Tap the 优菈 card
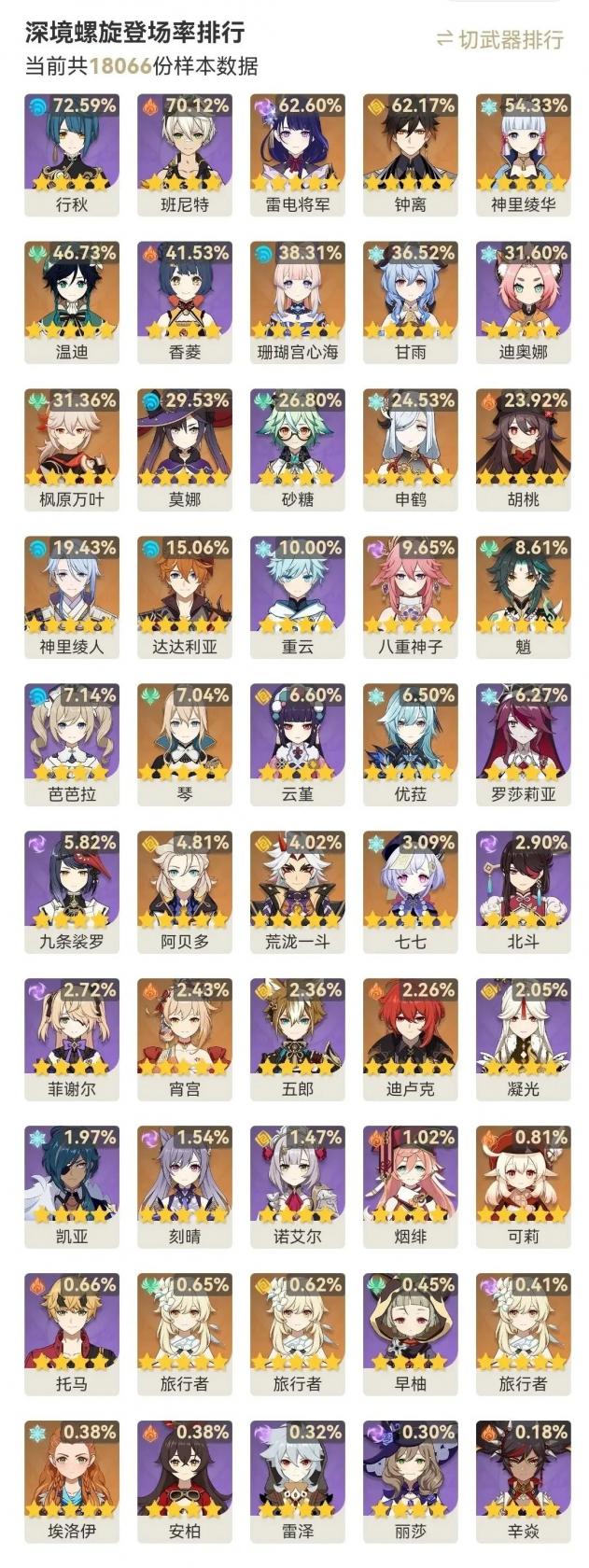 click(411, 744)
